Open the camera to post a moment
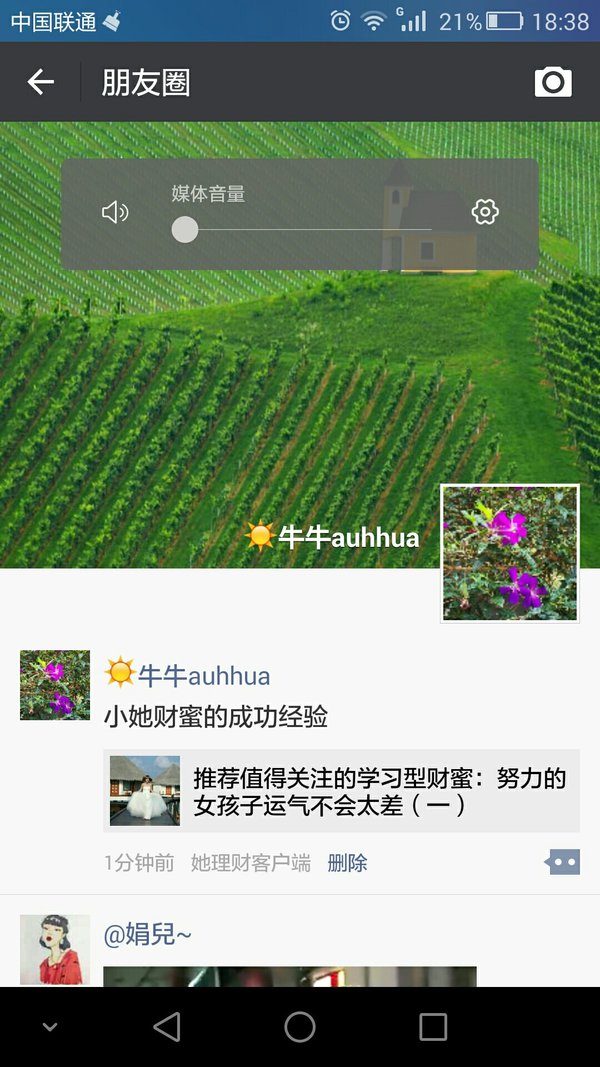The width and height of the screenshot is (600, 1067). coord(553,82)
